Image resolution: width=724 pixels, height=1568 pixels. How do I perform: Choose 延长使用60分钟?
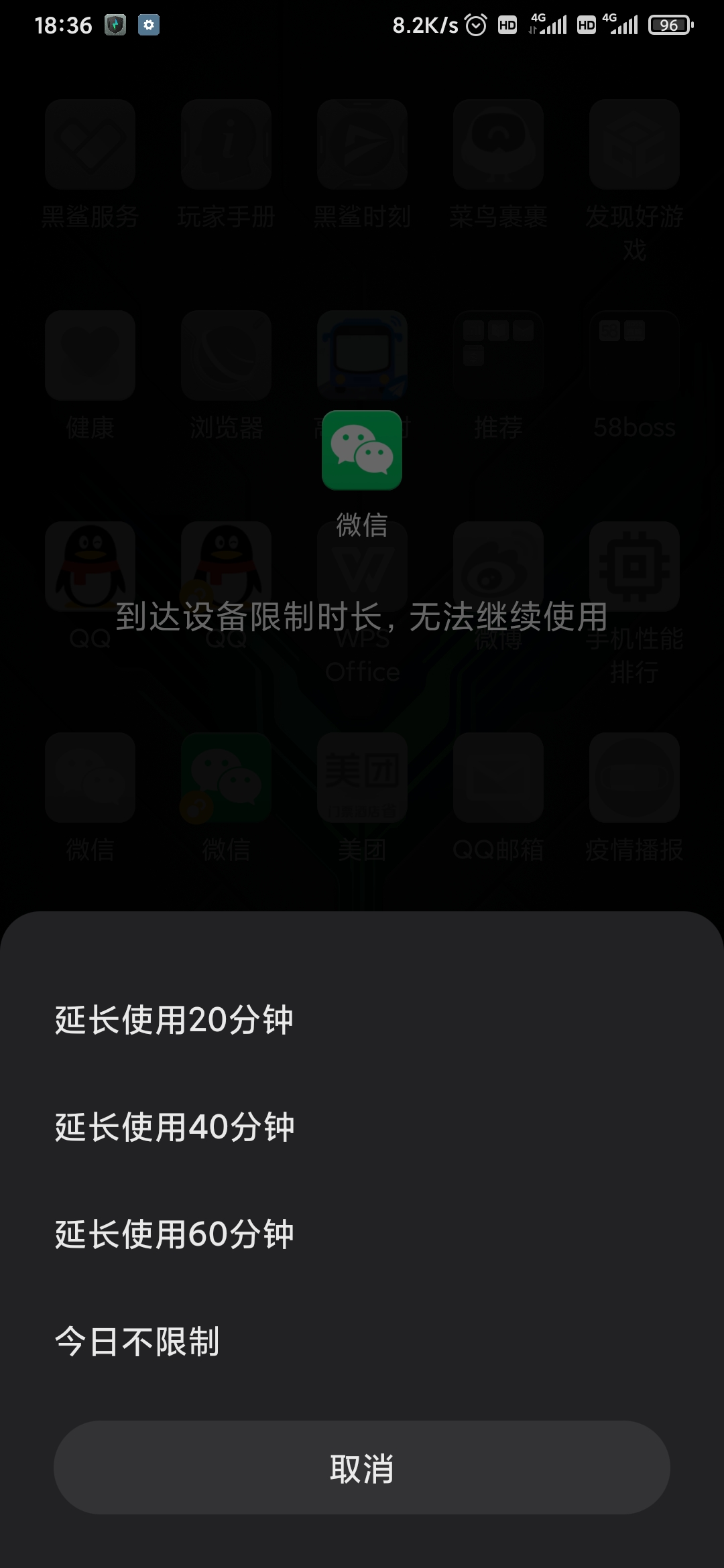point(174,1234)
